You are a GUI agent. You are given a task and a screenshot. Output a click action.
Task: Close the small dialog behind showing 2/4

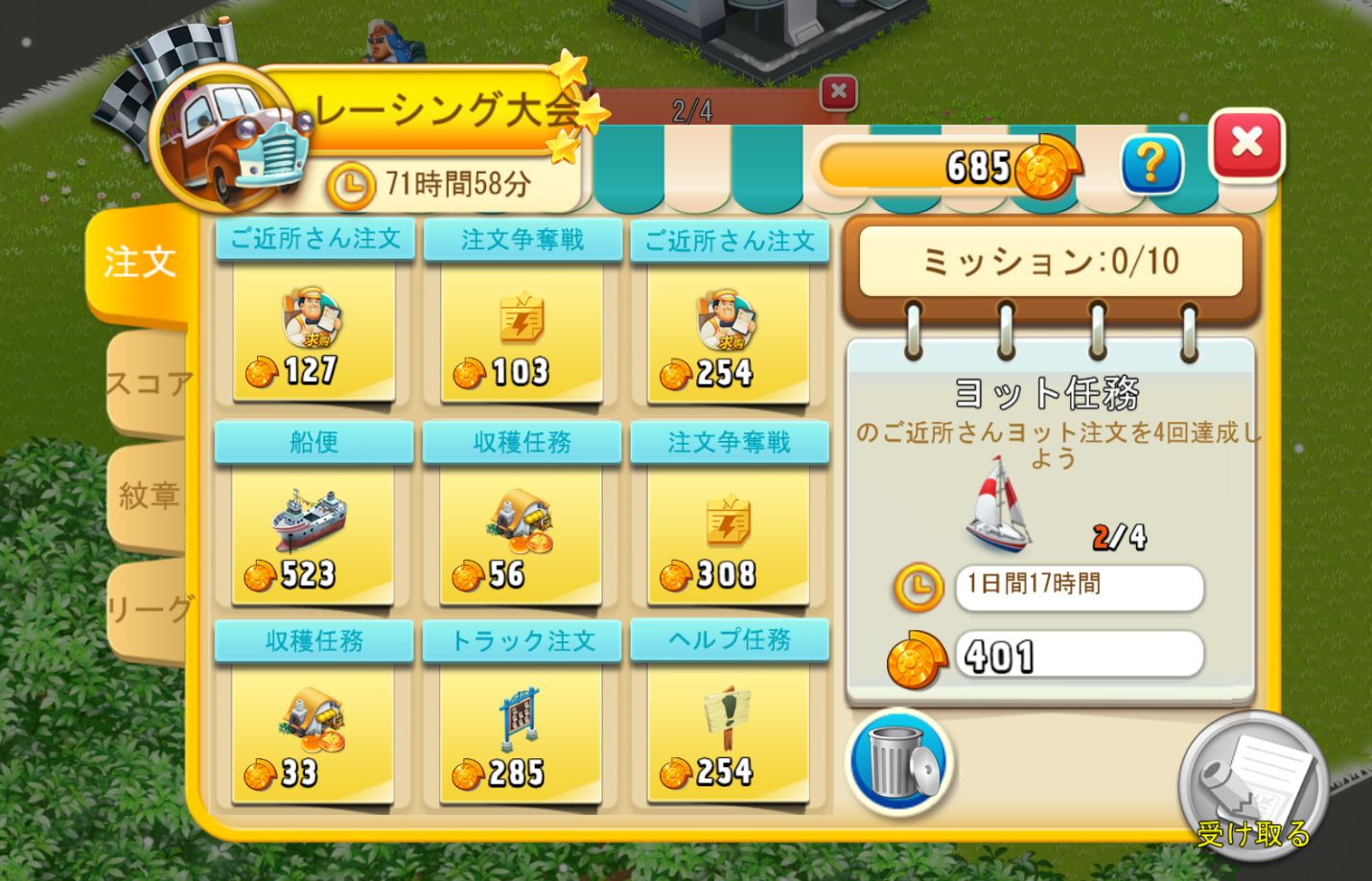[x=839, y=92]
